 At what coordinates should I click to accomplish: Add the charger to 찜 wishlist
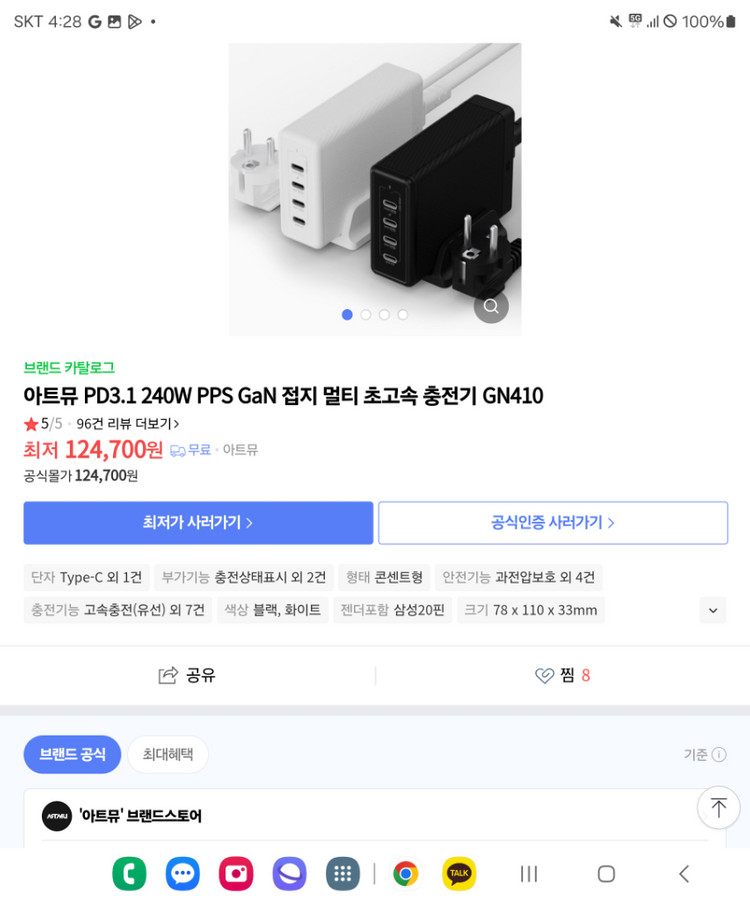click(563, 675)
